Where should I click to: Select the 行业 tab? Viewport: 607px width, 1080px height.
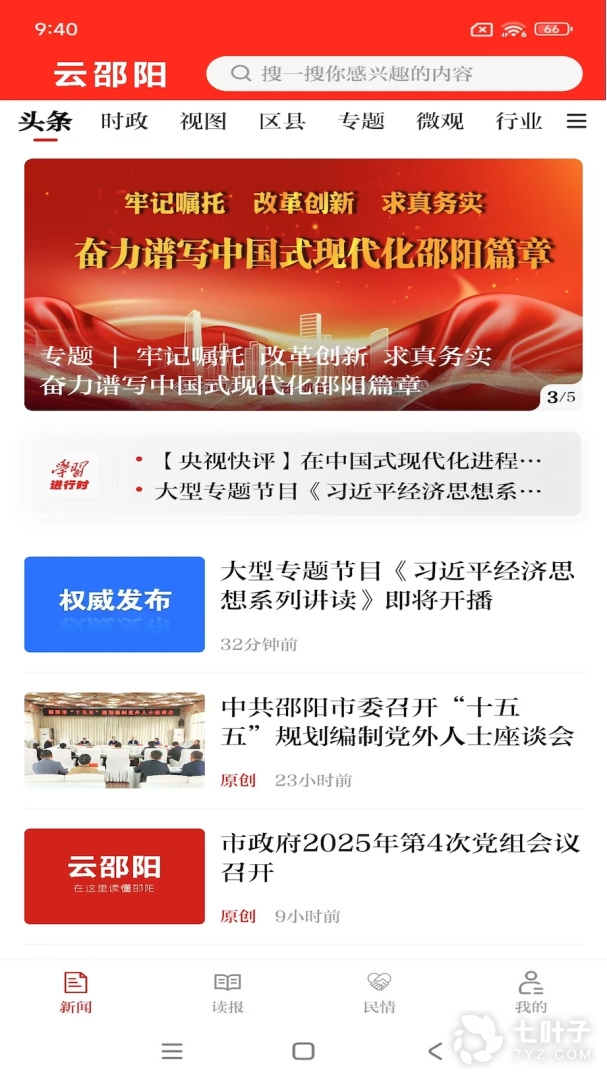(519, 121)
